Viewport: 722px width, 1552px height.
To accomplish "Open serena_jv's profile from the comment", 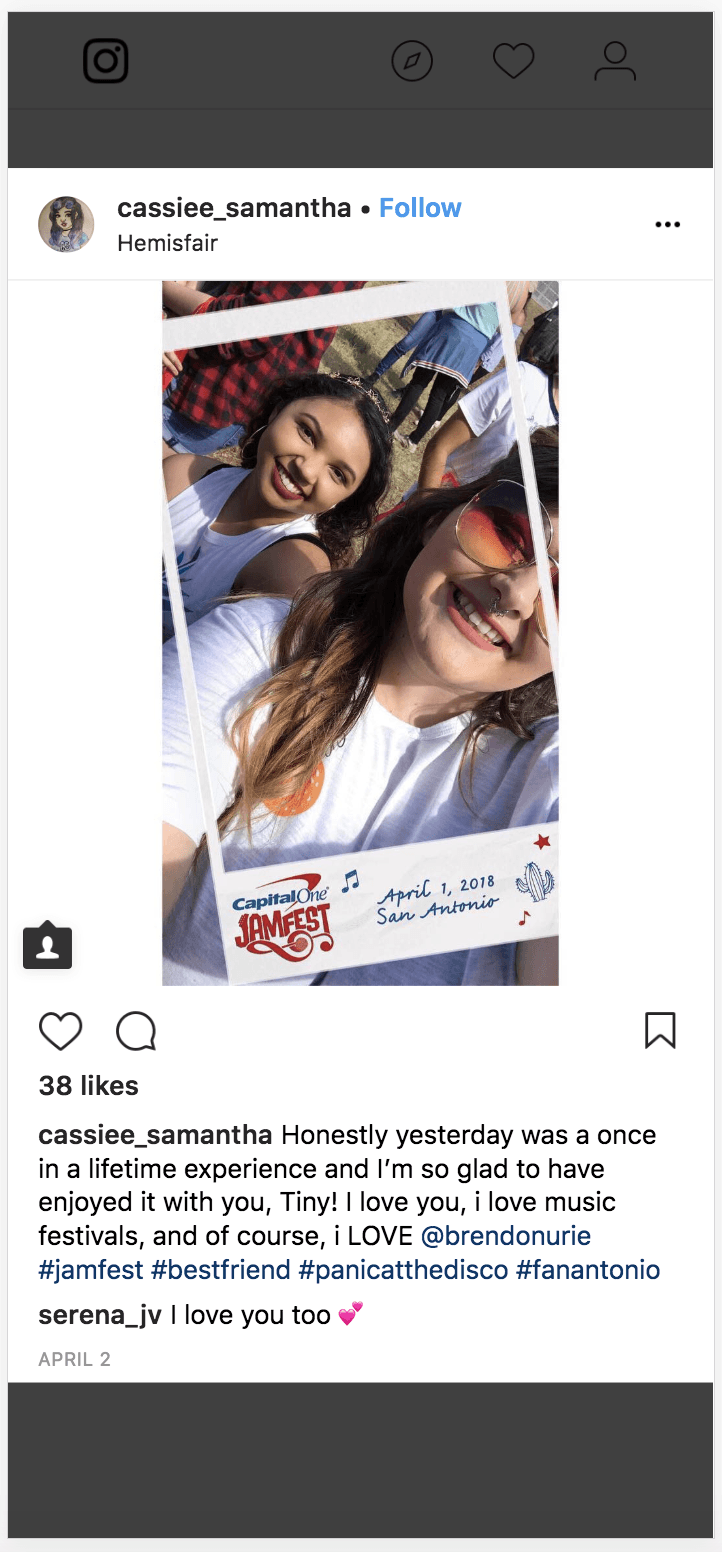I will click(99, 1315).
